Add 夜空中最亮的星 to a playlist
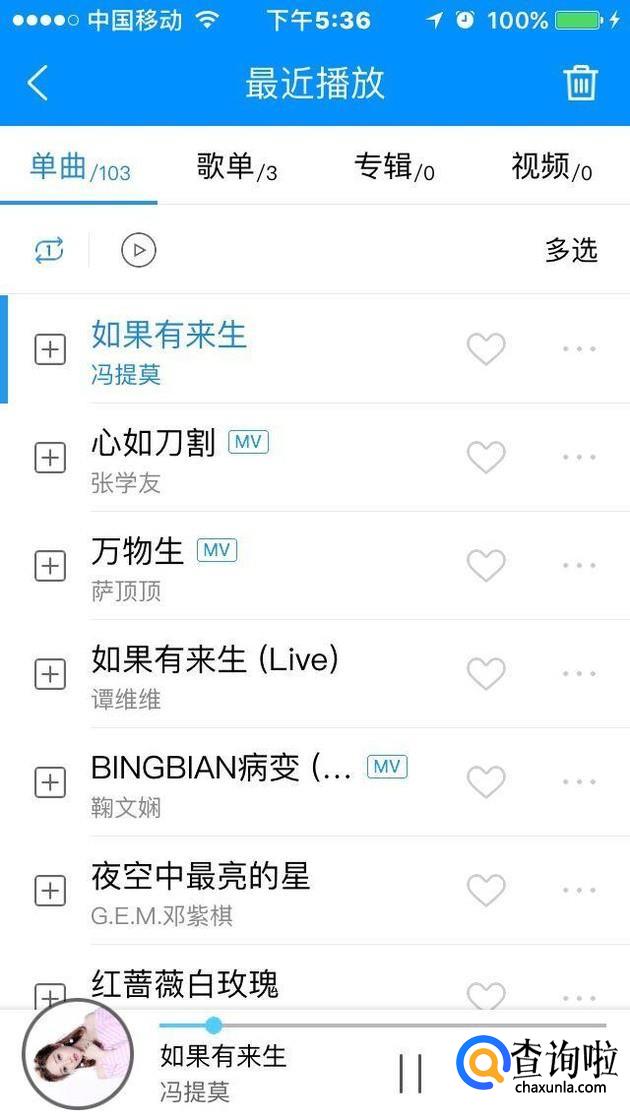The height and width of the screenshot is (1118, 630). [x=50, y=890]
